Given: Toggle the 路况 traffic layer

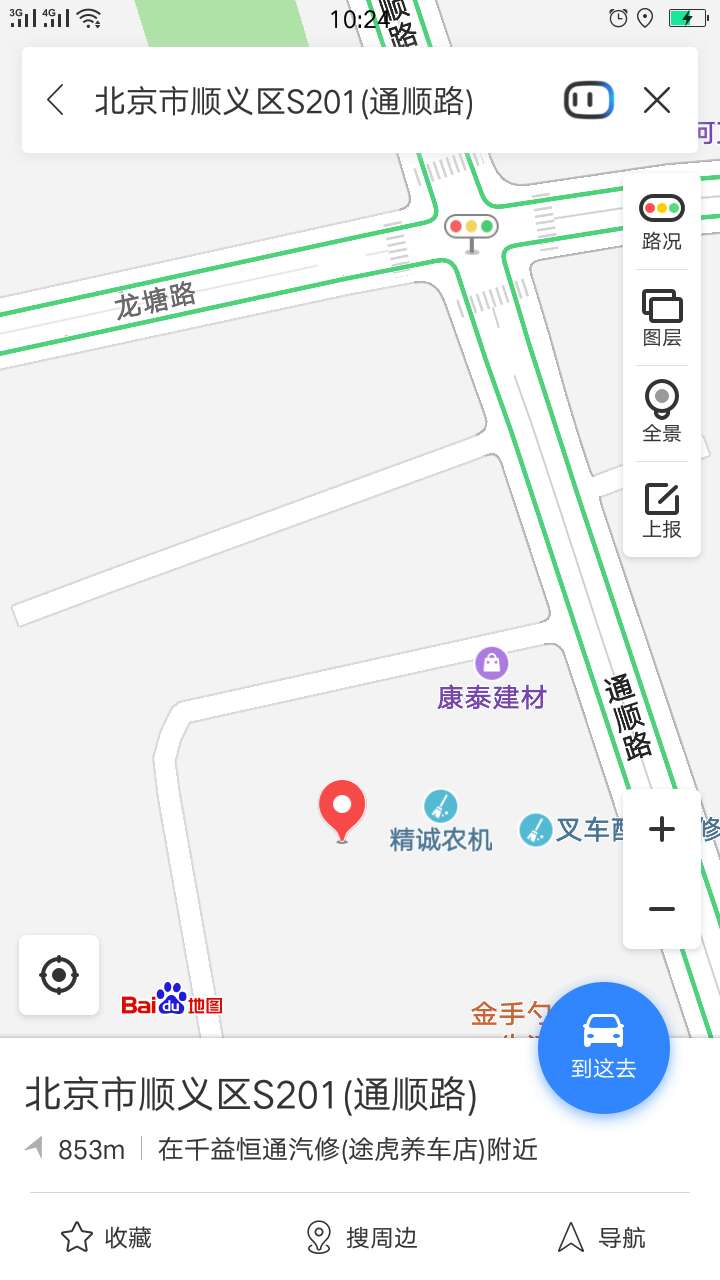Looking at the screenshot, I should (661, 222).
